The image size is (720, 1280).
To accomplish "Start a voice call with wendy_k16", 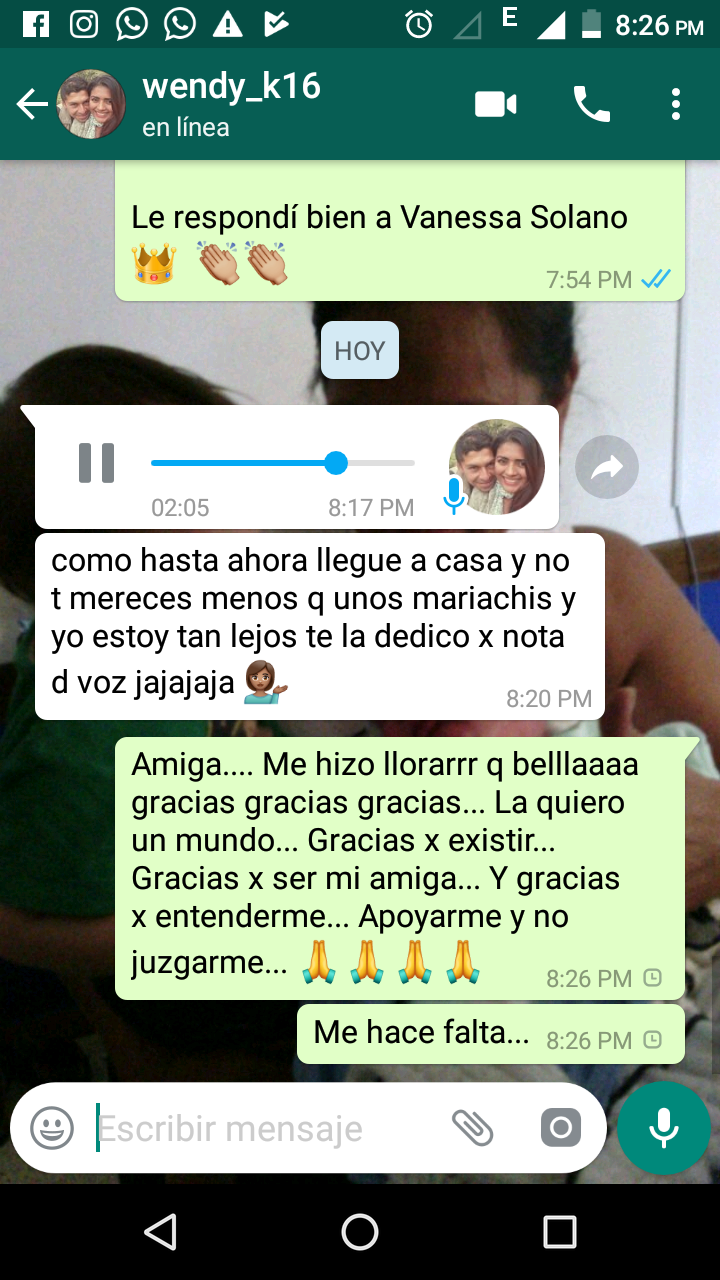I will [x=591, y=104].
